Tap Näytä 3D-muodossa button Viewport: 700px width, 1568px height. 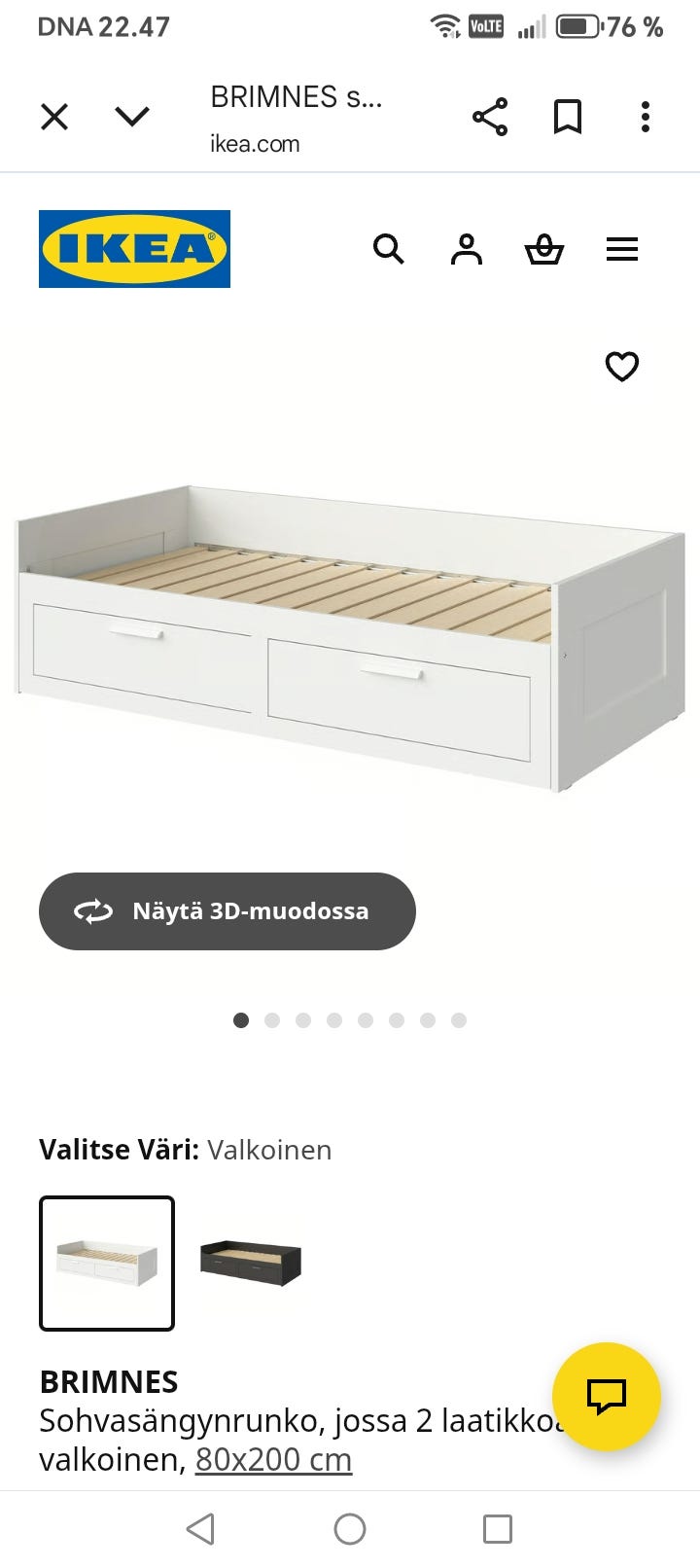227,911
